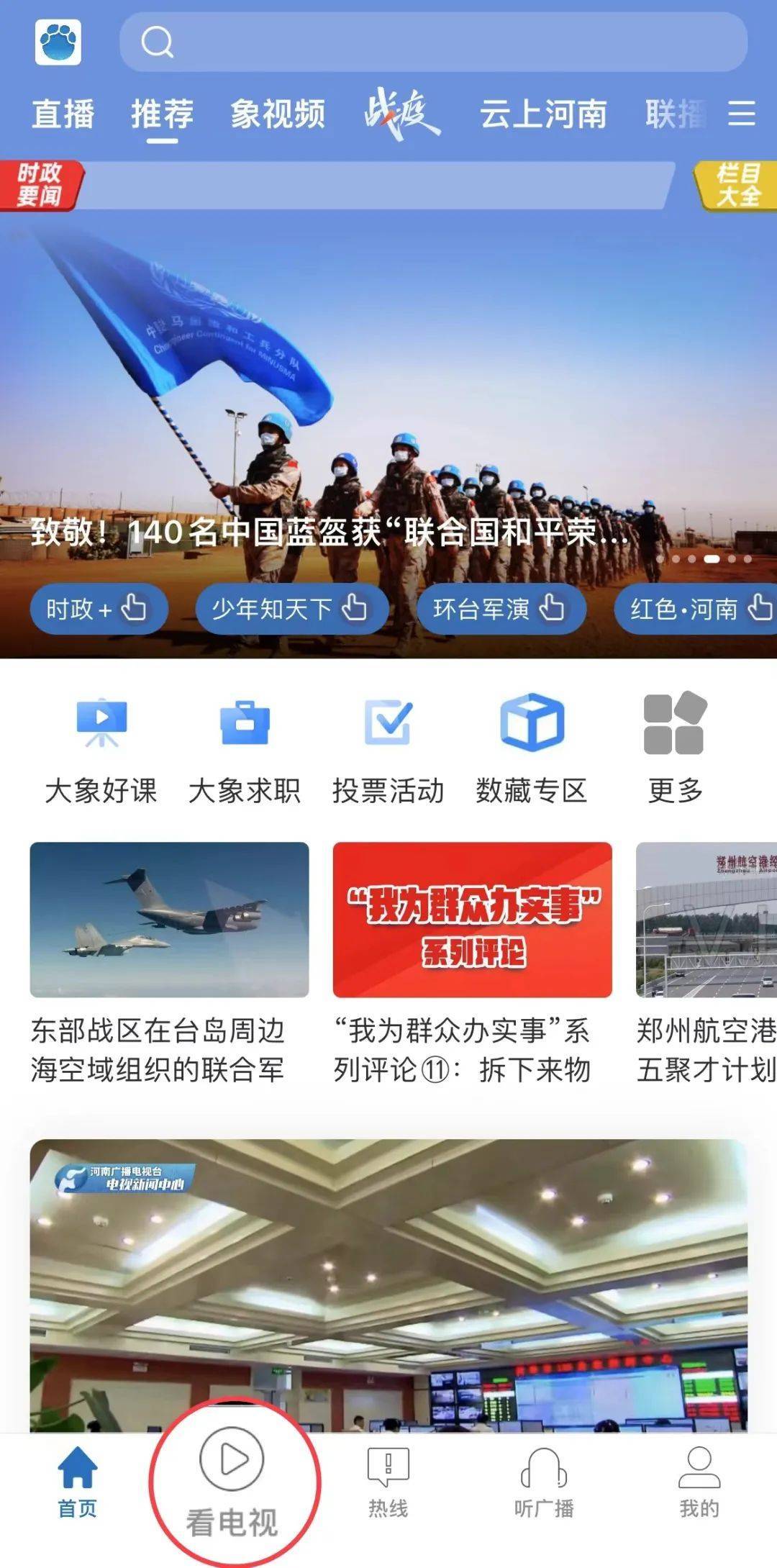The width and height of the screenshot is (777, 1568).
Task: Open the 我为群众办实事 commentary card
Action: [472, 964]
